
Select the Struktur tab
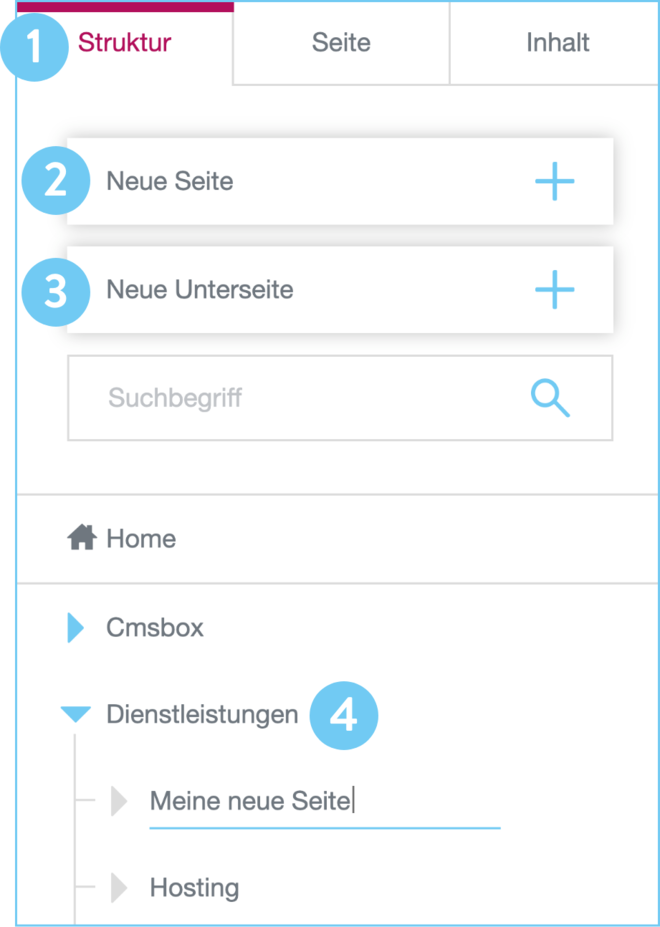tap(125, 43)
